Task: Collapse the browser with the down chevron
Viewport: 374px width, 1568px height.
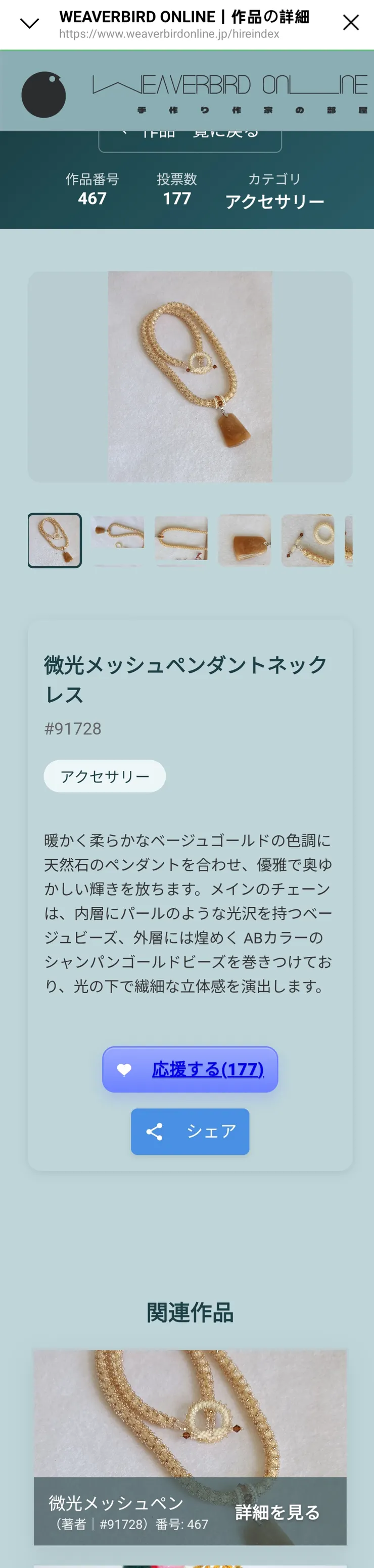Action: click(x=29, y=24)
